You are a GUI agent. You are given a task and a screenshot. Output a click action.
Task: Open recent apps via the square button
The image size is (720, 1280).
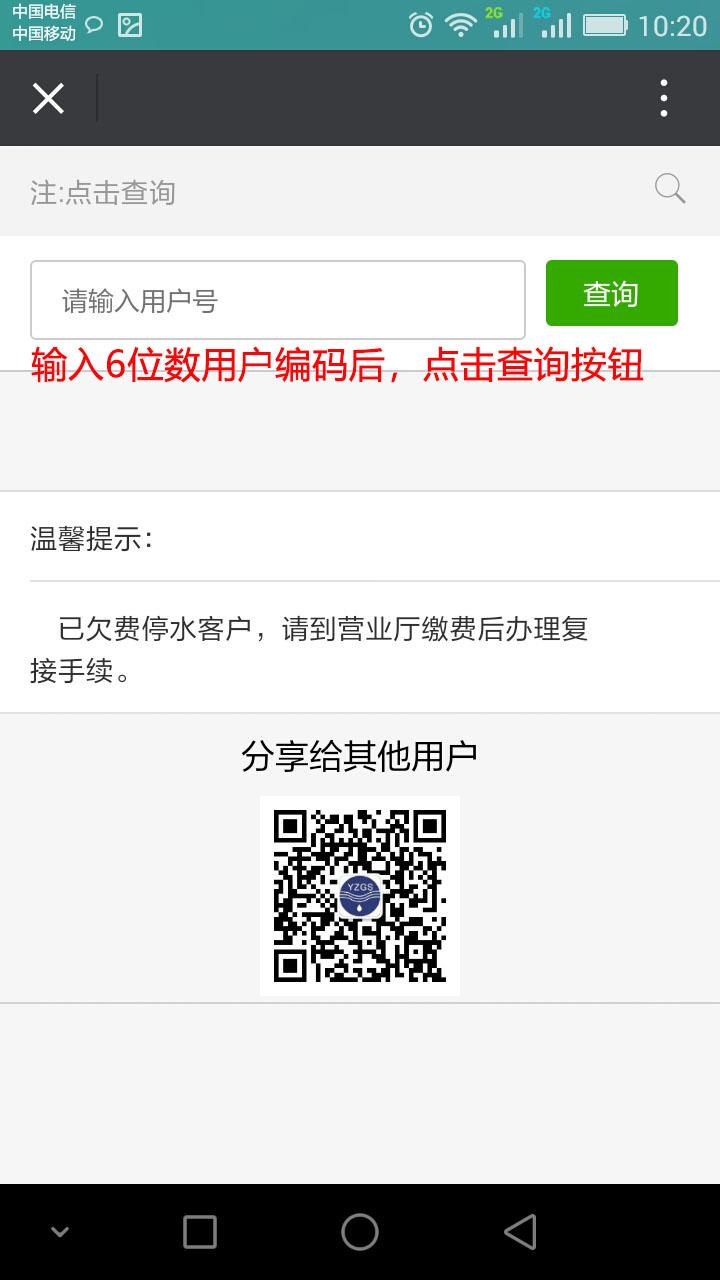click(x=200, y=1232)
